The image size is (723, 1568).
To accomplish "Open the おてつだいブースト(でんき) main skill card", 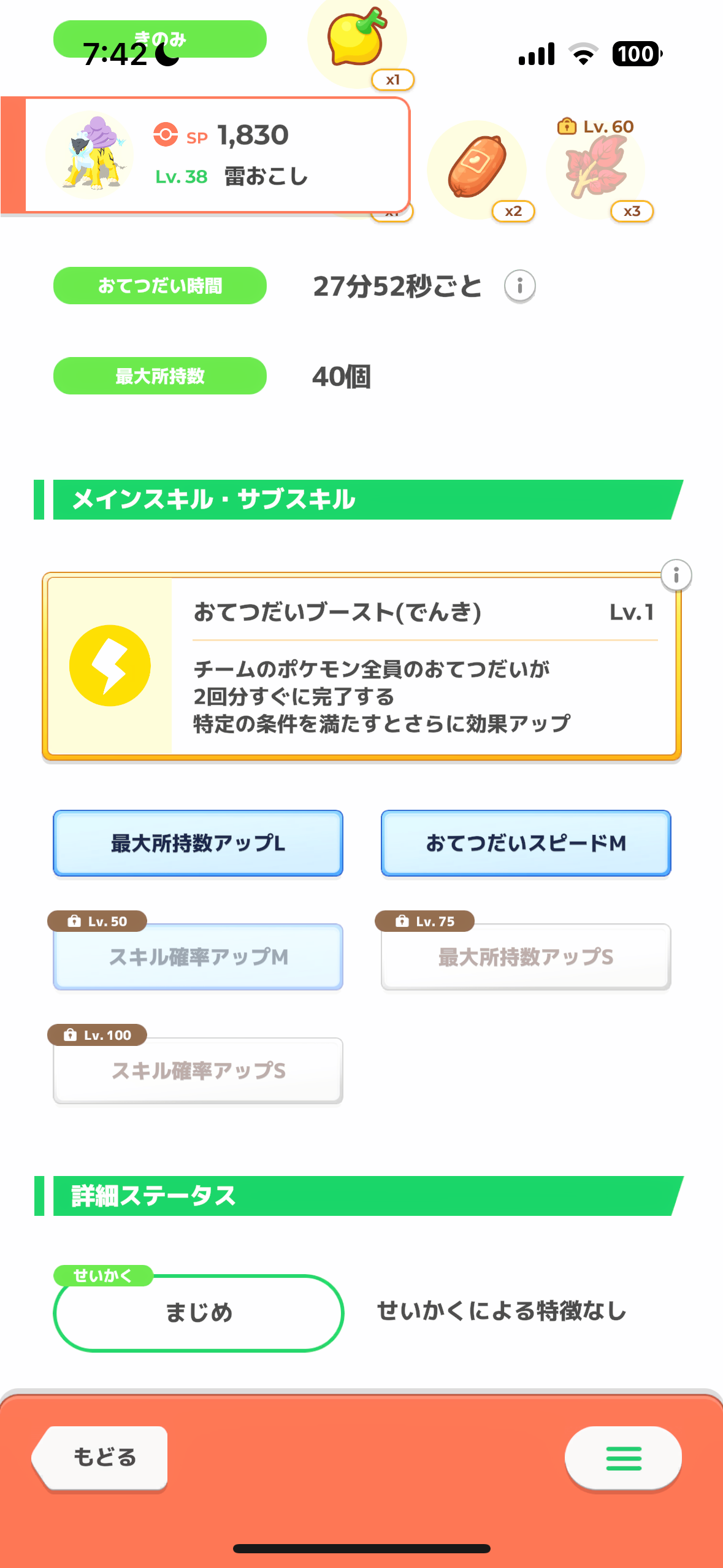I will 362,667.
